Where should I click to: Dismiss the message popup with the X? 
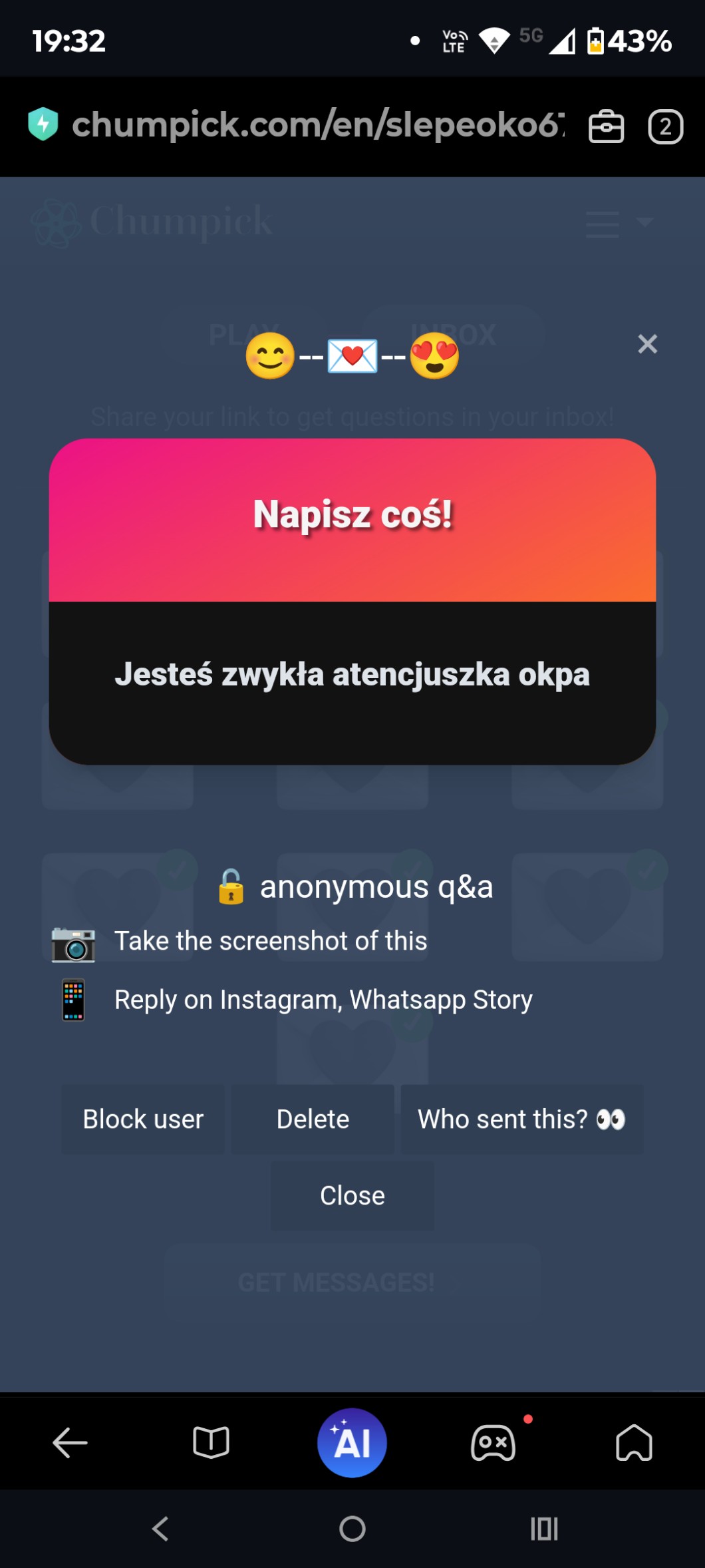pyautogui.click(x=647, y=344)
